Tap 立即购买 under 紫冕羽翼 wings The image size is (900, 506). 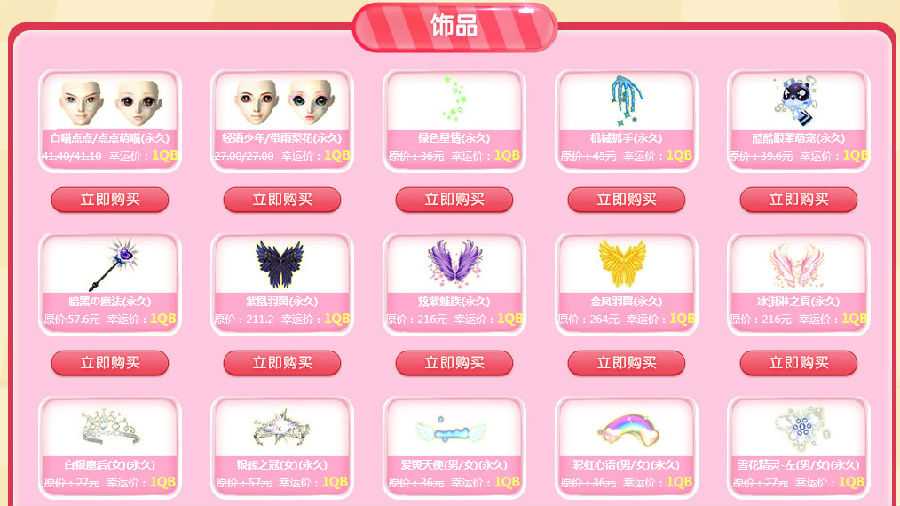[x=282, y=363]
